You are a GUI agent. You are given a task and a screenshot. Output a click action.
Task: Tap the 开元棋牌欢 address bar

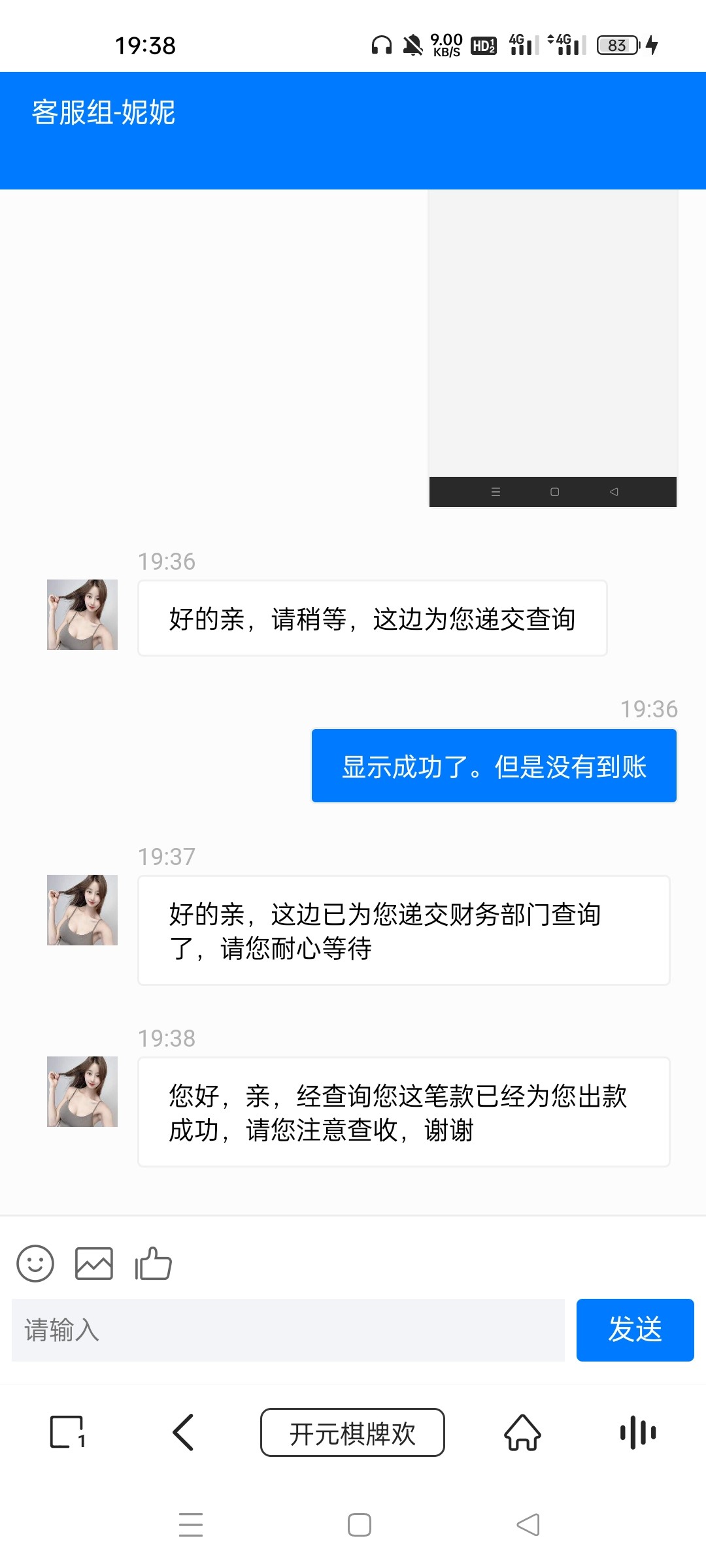click(352, 1432)
